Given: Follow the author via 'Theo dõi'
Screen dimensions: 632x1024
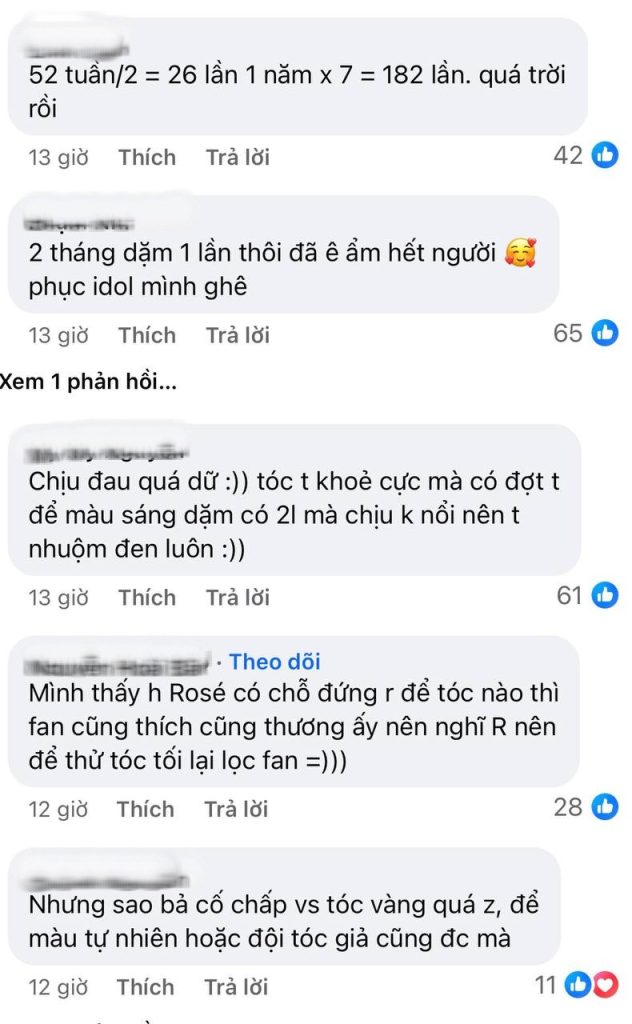Looking at the screenshot, I should [x=275, y=661].
